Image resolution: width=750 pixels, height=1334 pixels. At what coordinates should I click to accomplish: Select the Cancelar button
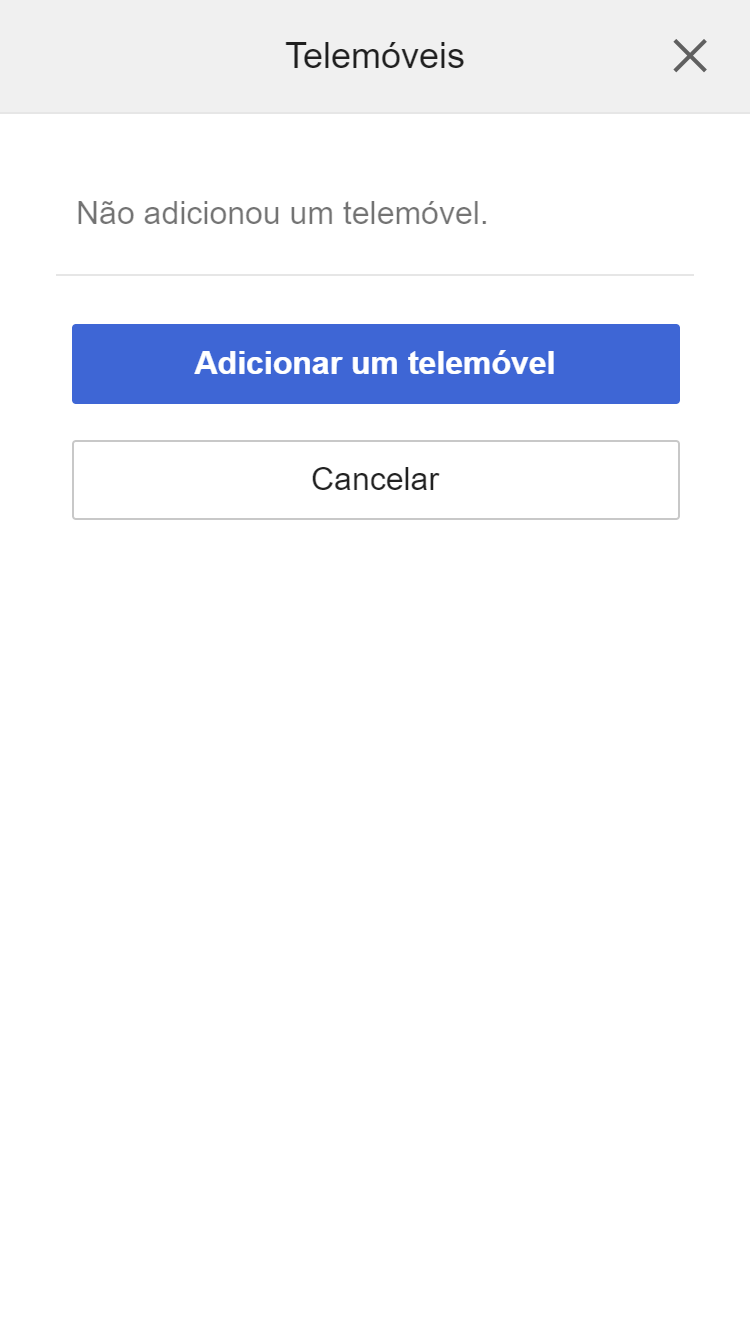click(375, 480)
